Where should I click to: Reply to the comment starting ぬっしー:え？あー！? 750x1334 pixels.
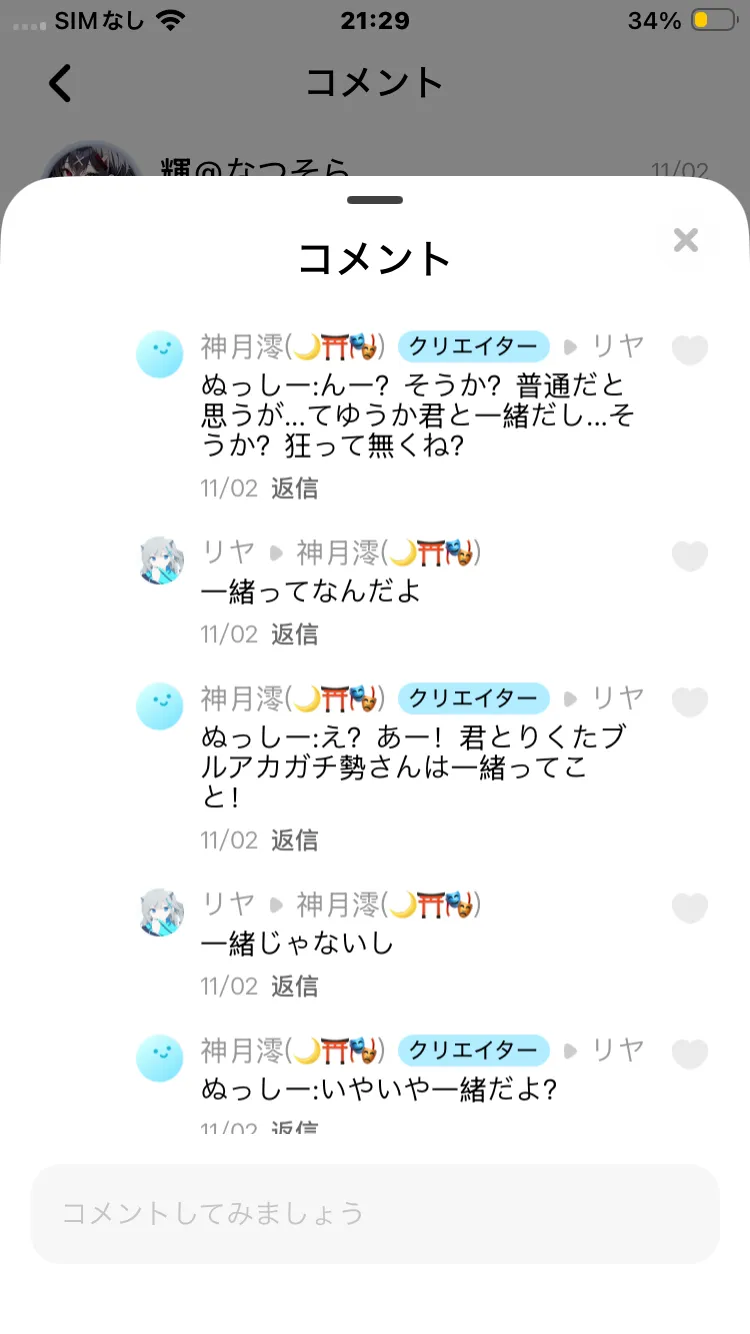(295, 840)
